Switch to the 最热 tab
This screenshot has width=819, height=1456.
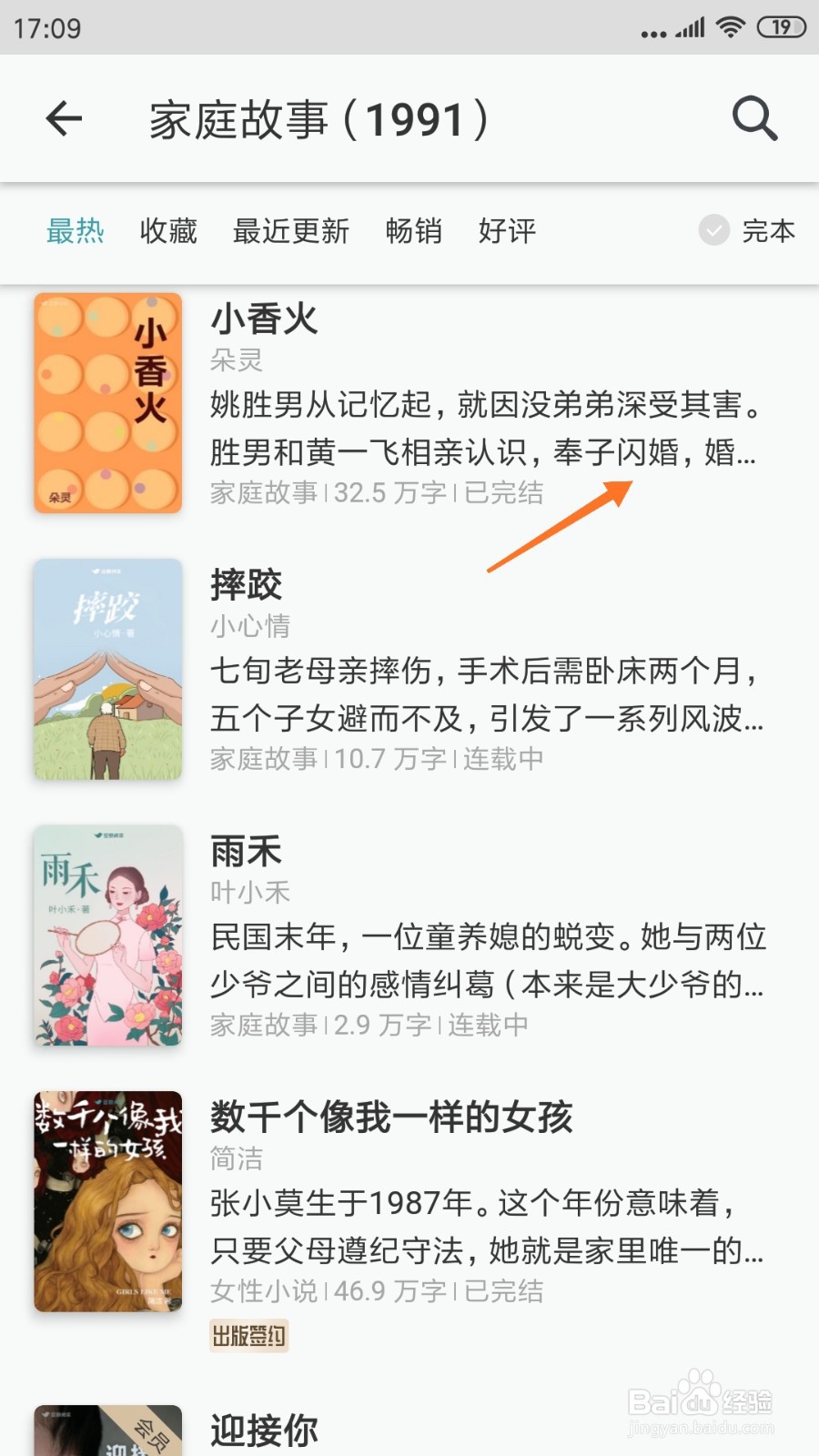(76, 231)
